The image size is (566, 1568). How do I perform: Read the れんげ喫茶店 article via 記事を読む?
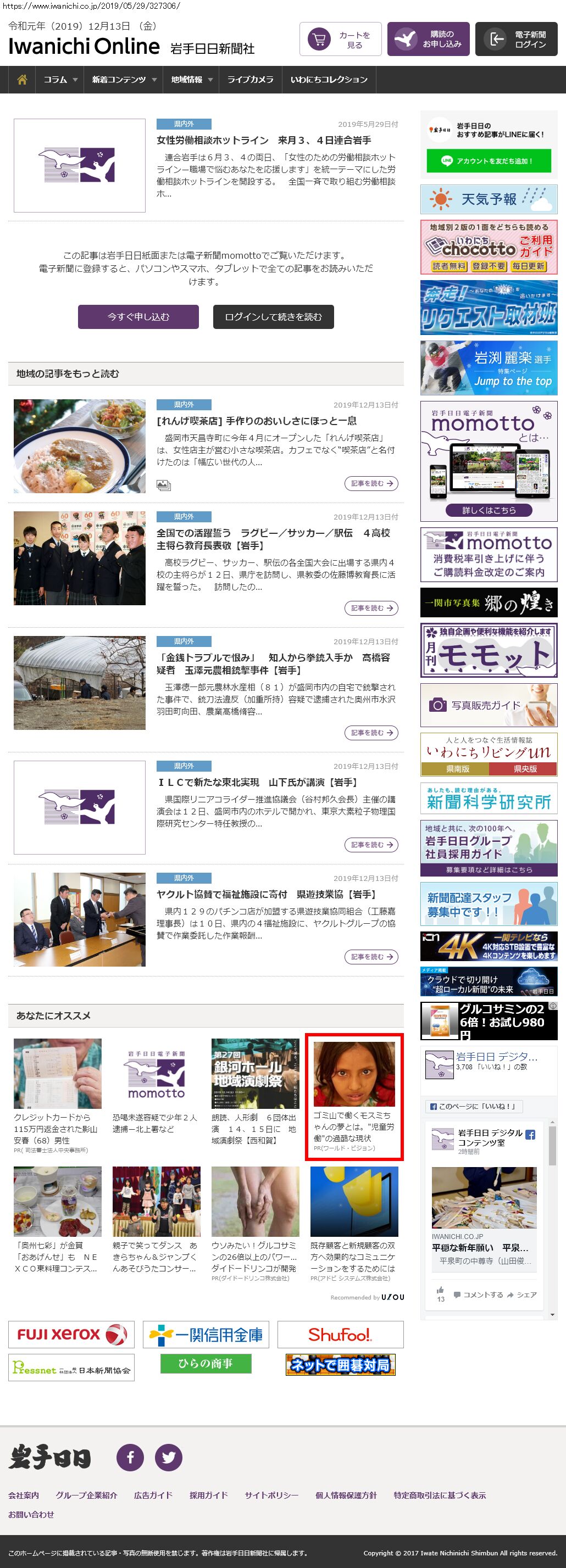[x=371, y=483]
